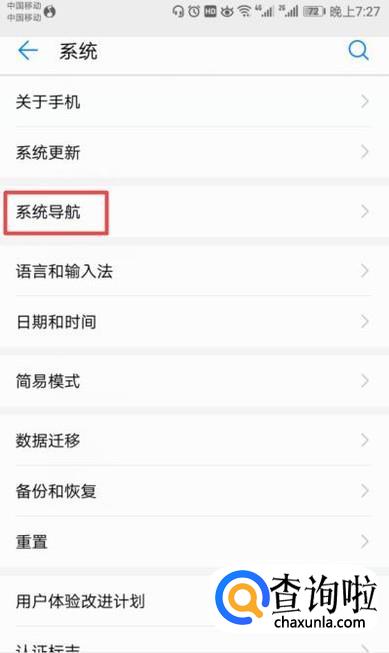Open 简易模式 row
This screenshot has width=389, height=653.
(x=194, y=381)
